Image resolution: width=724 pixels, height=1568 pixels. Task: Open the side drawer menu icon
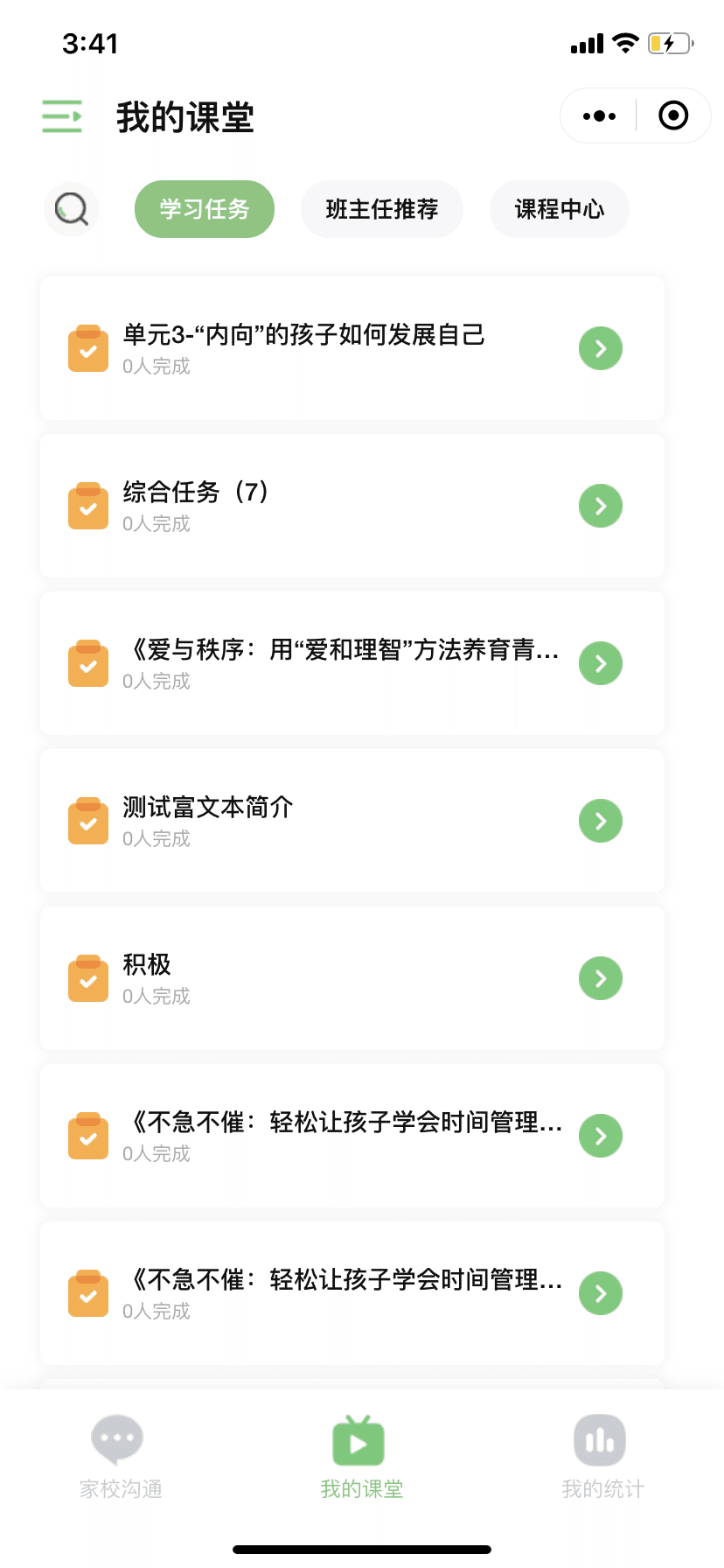[x=62, y=116]
